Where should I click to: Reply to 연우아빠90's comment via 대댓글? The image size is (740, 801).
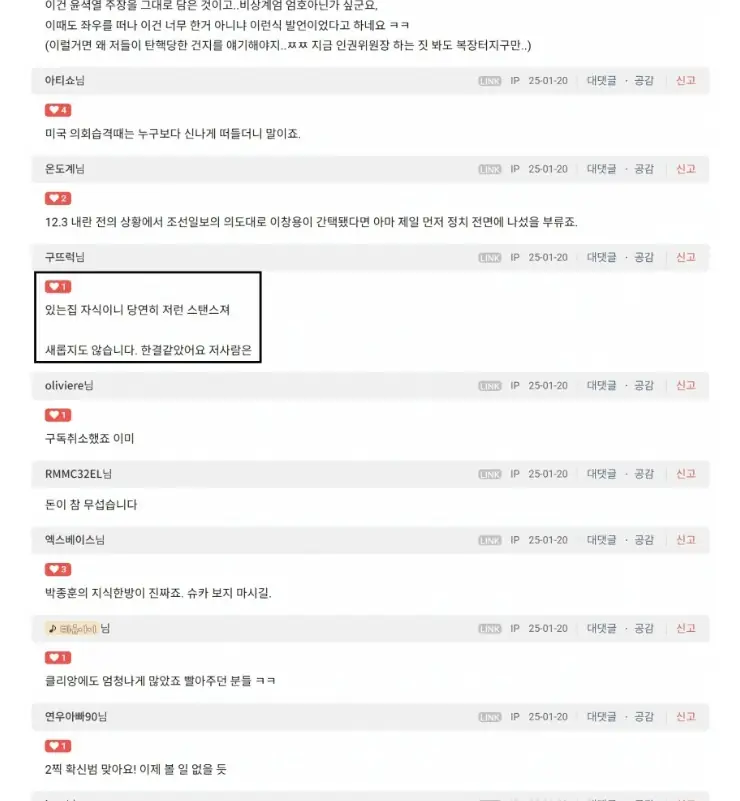(x=601, y=717)
